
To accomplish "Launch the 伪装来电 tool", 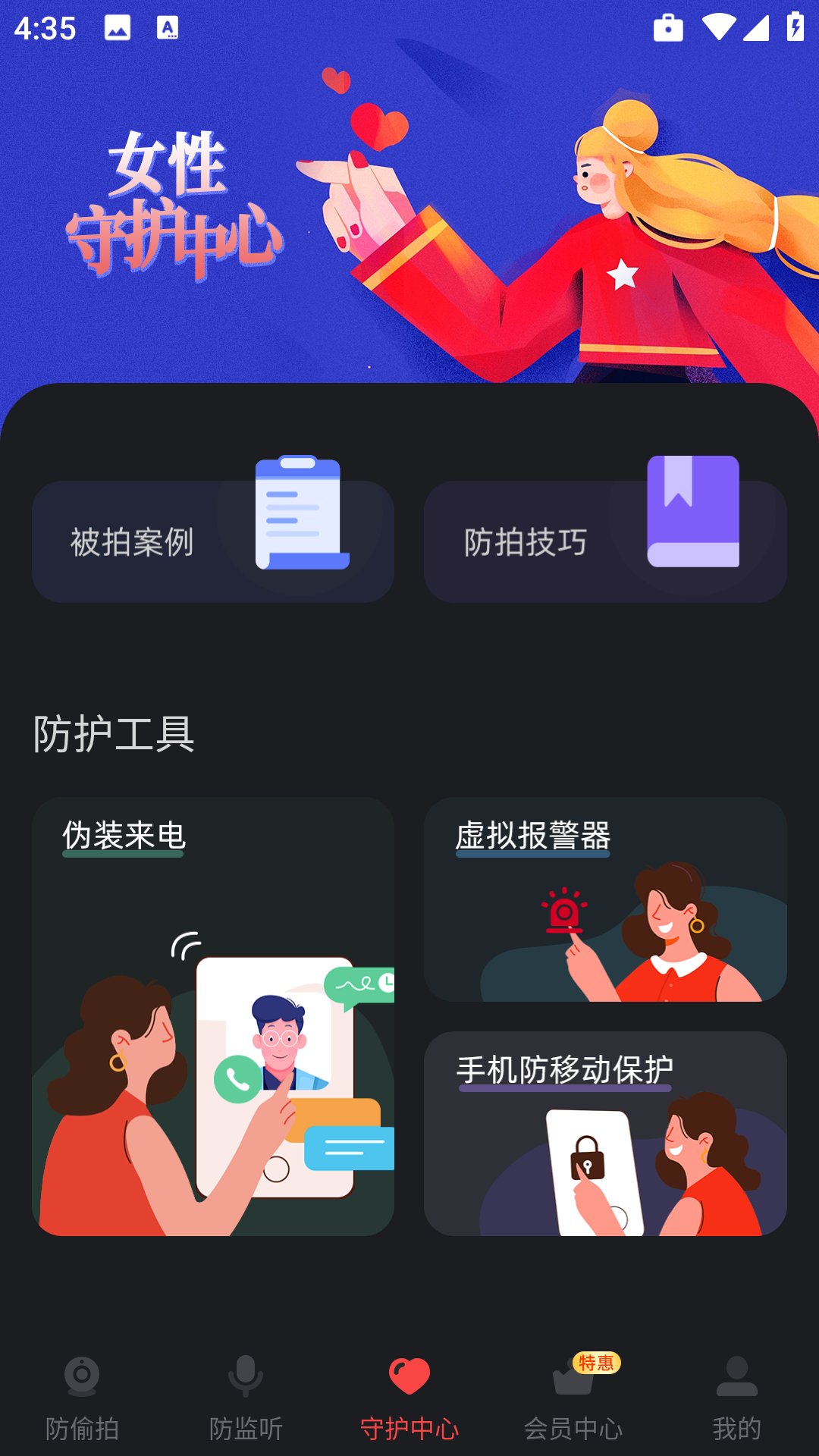I will 213,1016.
